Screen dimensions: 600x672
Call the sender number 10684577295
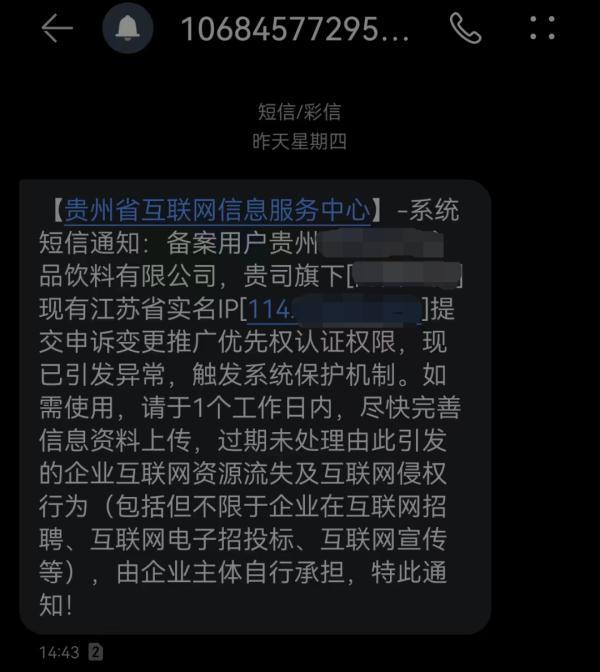coord(466,30)
